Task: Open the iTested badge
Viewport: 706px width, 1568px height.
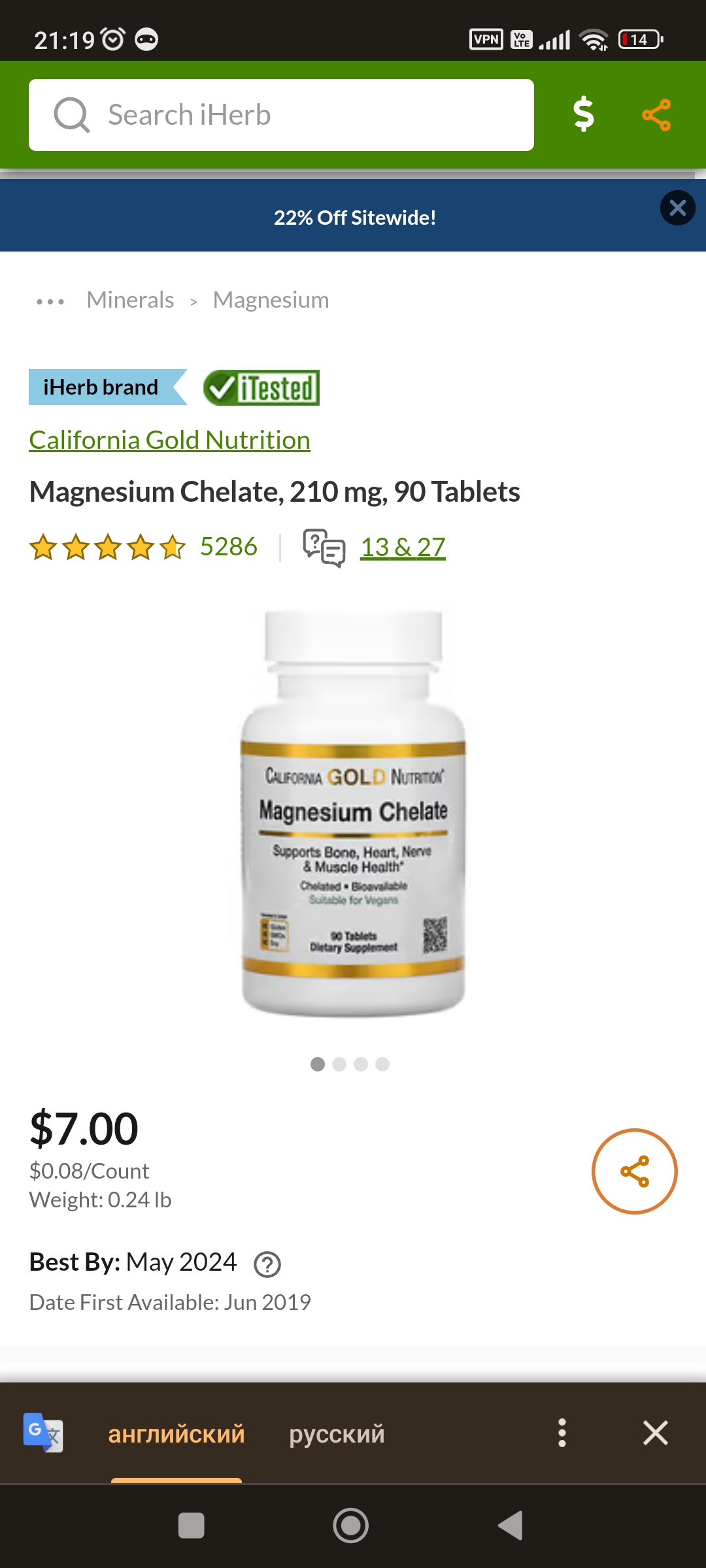Action: pyautogui.click(x=261, y=387)
